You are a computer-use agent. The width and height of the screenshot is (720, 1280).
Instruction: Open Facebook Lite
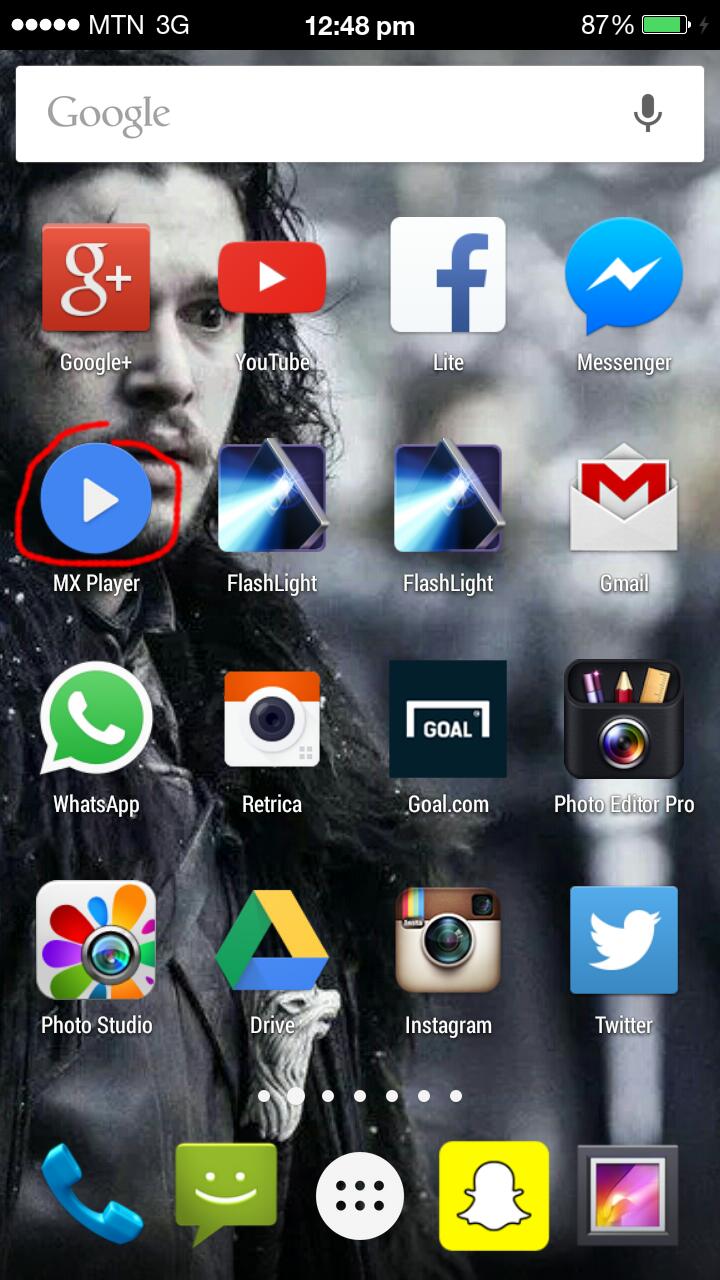(448, 276)
